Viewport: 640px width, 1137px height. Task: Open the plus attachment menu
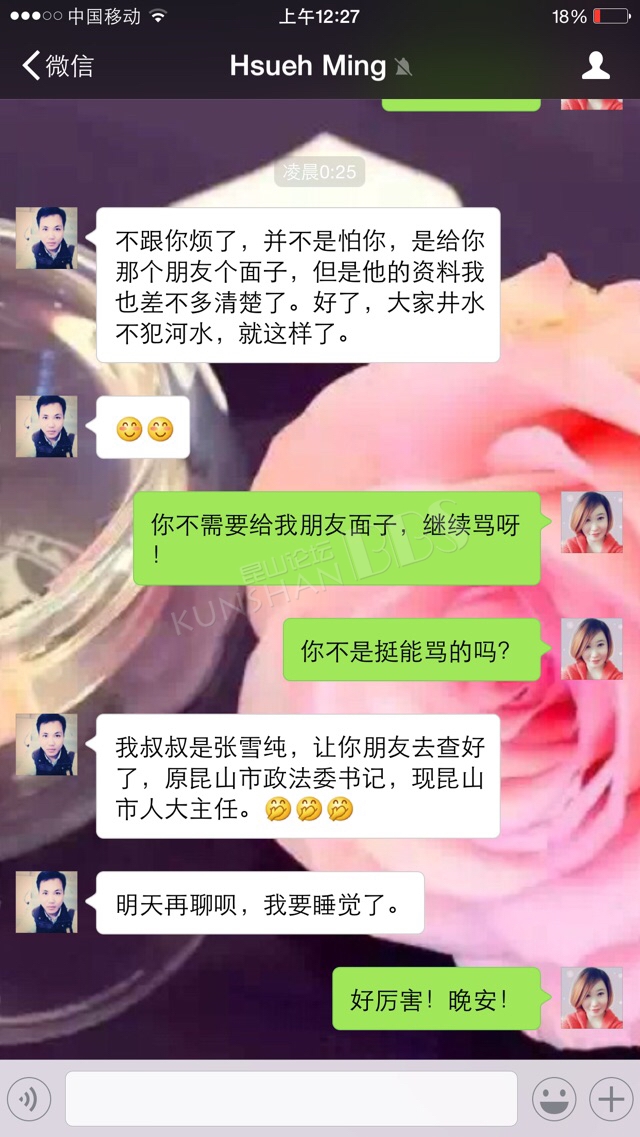point(611,1099)
